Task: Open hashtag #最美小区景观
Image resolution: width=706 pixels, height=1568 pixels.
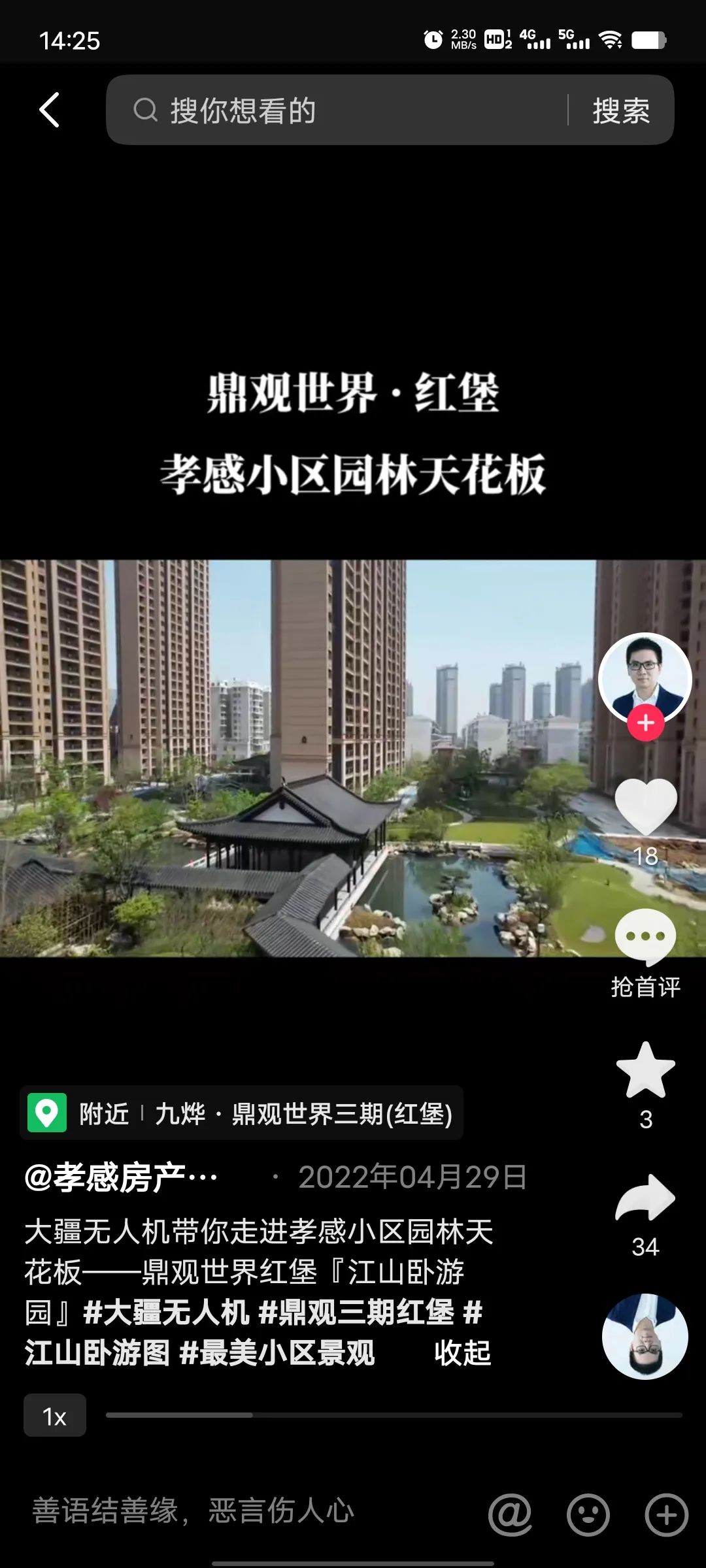Action: (277, 1353)
